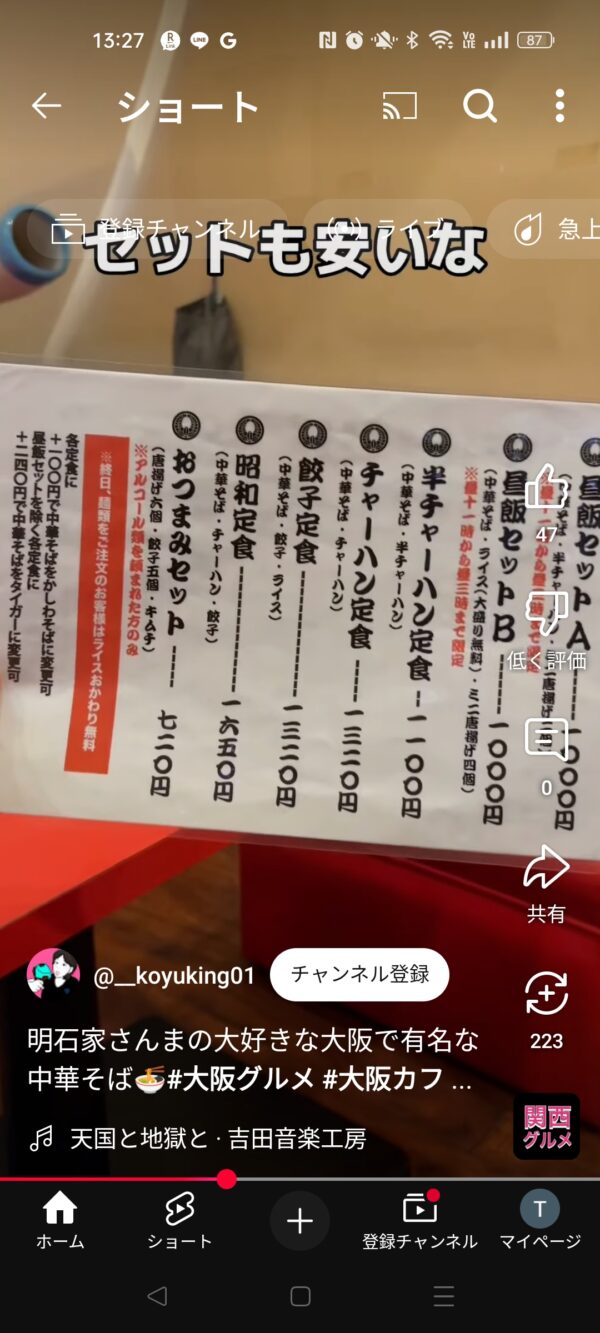Screen dimensions: 600x1333
Task: Switch to the ホーム tab
Action: [60, 1221]
